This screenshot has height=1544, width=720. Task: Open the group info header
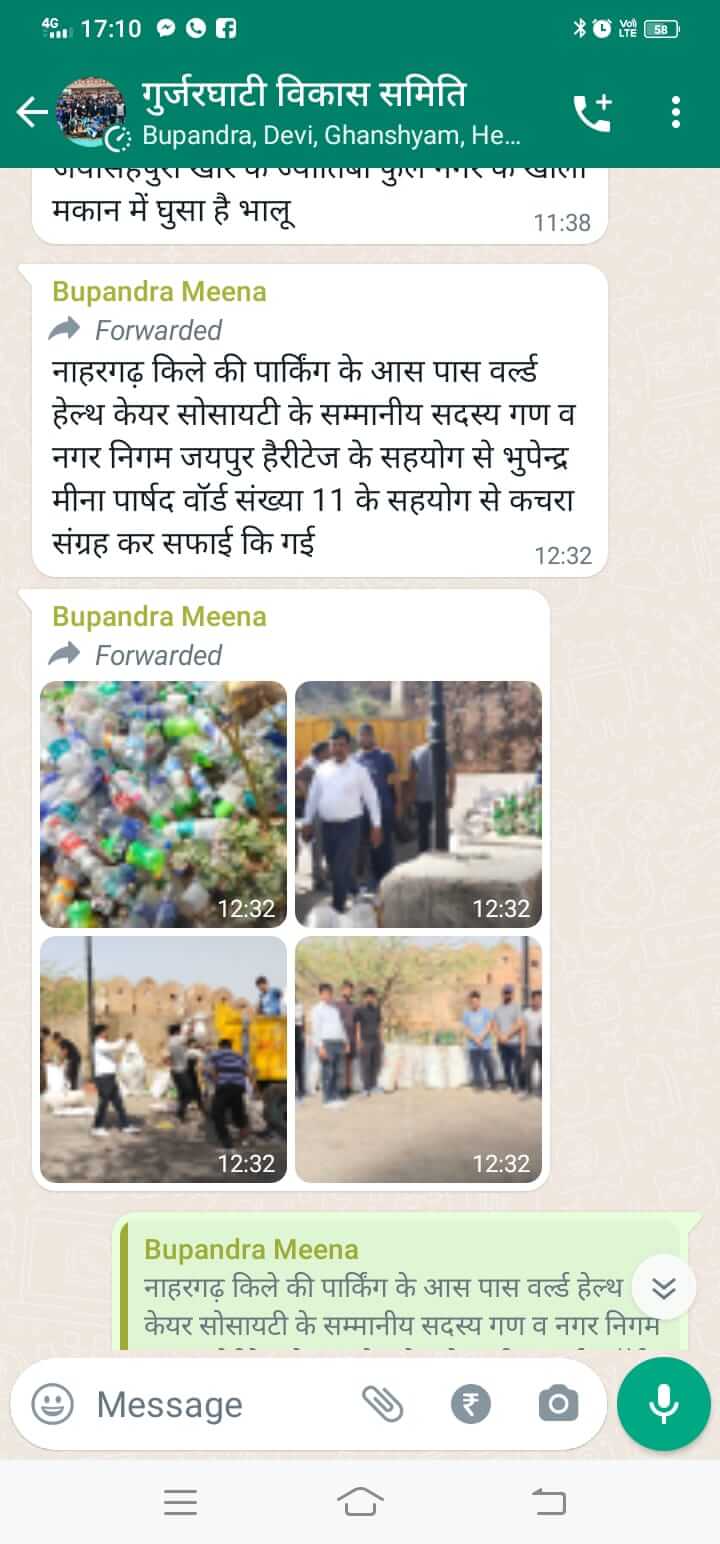click(332, 113)
